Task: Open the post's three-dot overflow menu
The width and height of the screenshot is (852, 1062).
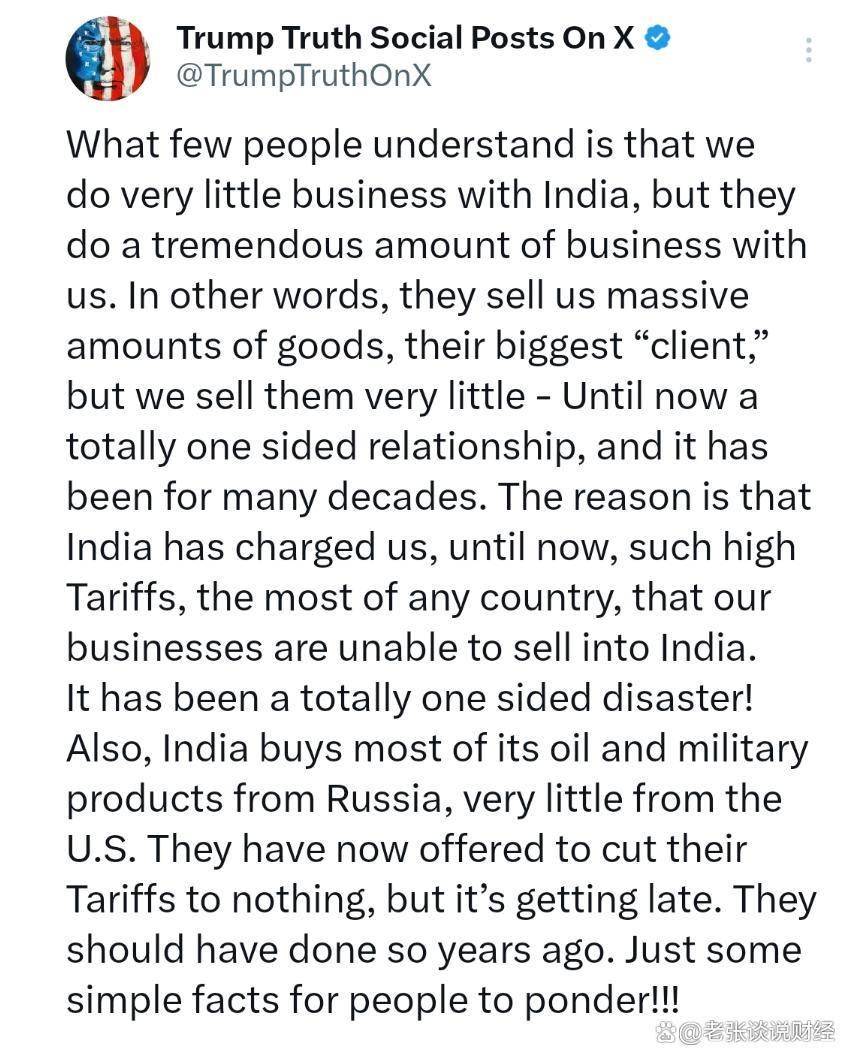Action: (x=808, y=50)
